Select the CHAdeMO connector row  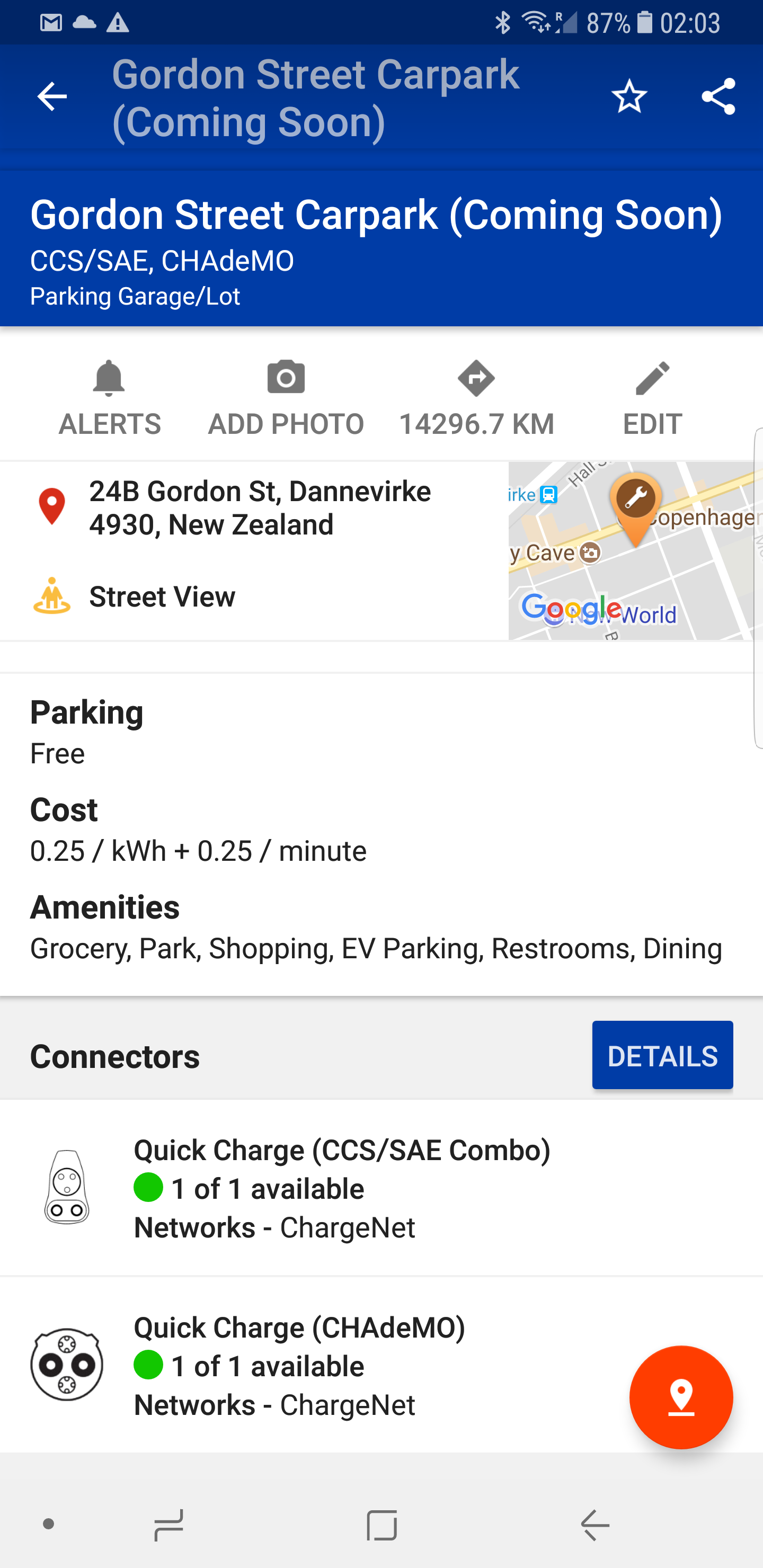tap(381, 1365)
